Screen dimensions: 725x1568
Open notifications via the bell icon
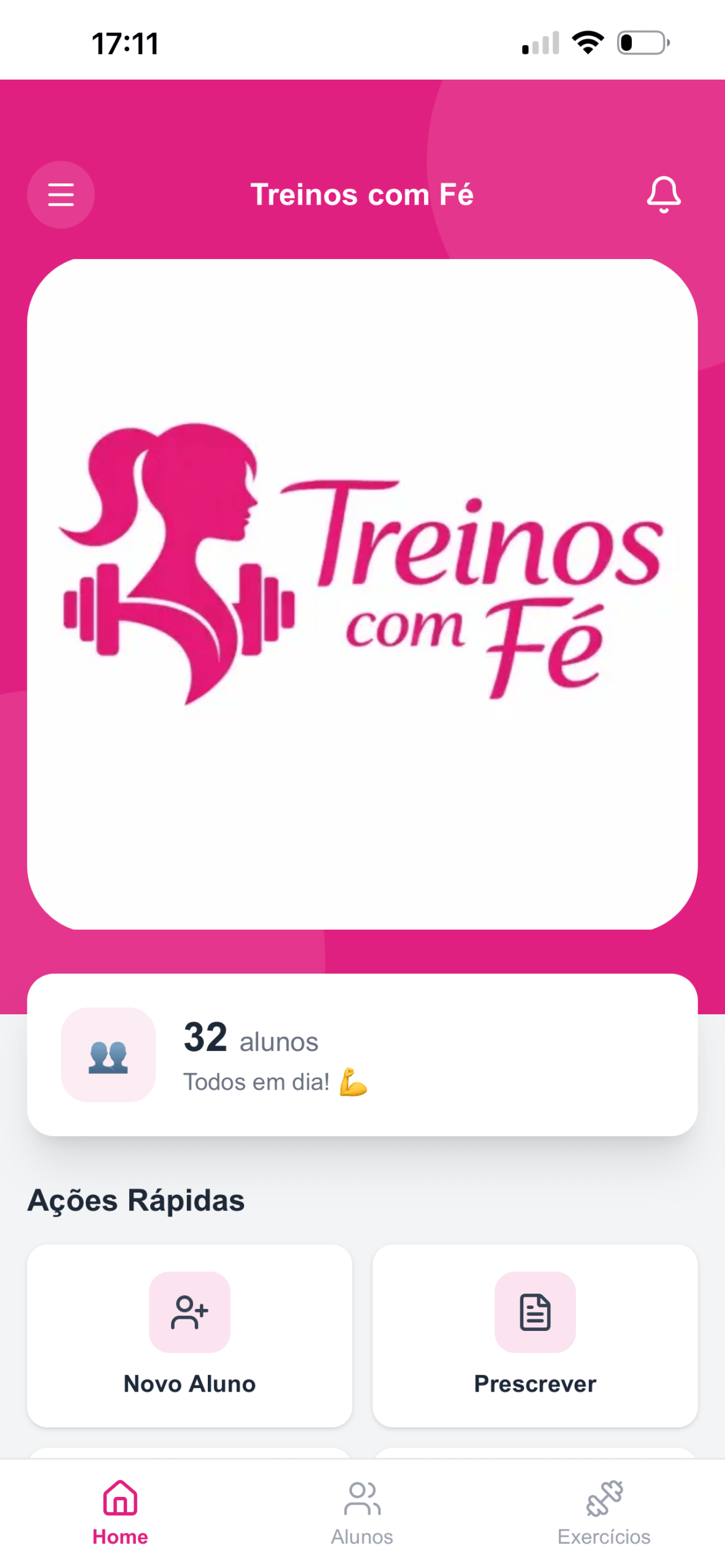pos(664,195)
